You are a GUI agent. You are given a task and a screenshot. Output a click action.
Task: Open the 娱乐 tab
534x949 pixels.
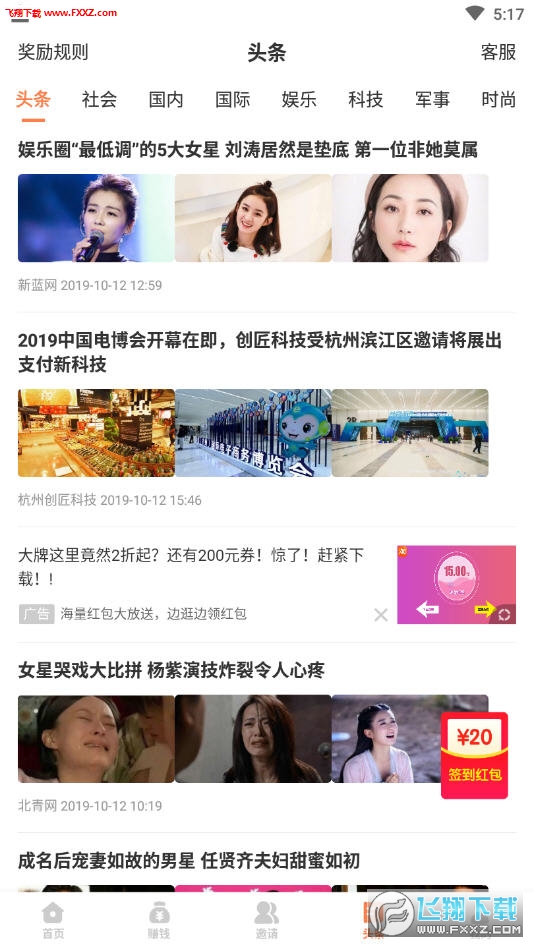click(299, 99)
